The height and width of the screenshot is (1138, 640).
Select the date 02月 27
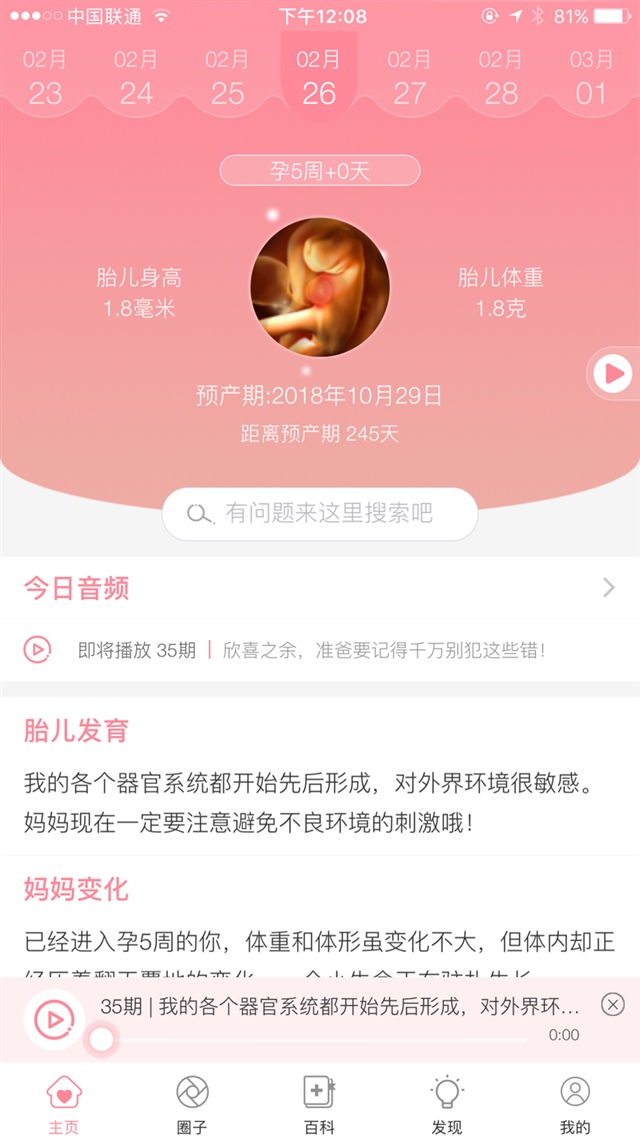[x=409, y=78]
